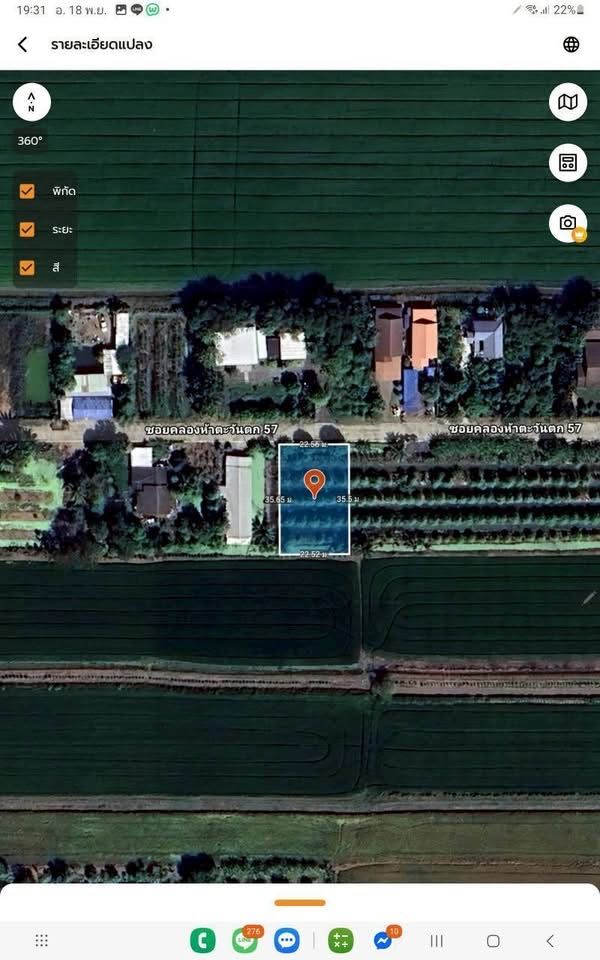Select the orange pin on the parcel
The image size is (600, 960).
pos(314,484)
